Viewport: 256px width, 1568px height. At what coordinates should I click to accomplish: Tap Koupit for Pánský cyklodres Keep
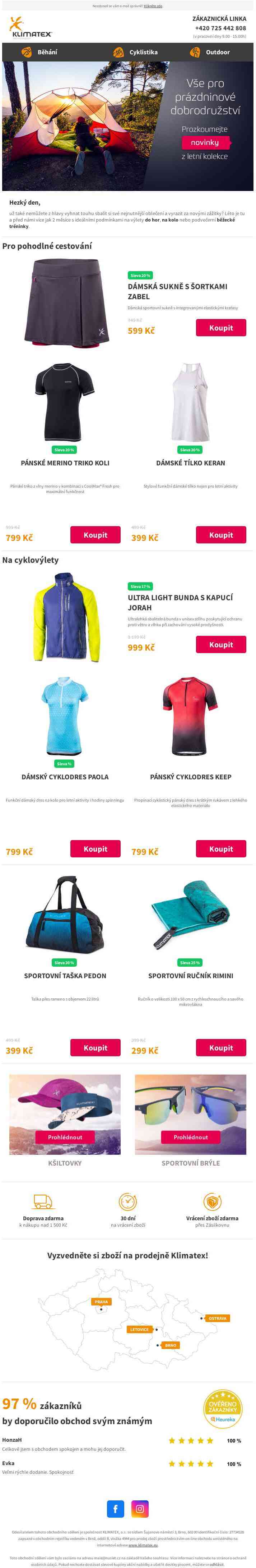click(221, 849)
